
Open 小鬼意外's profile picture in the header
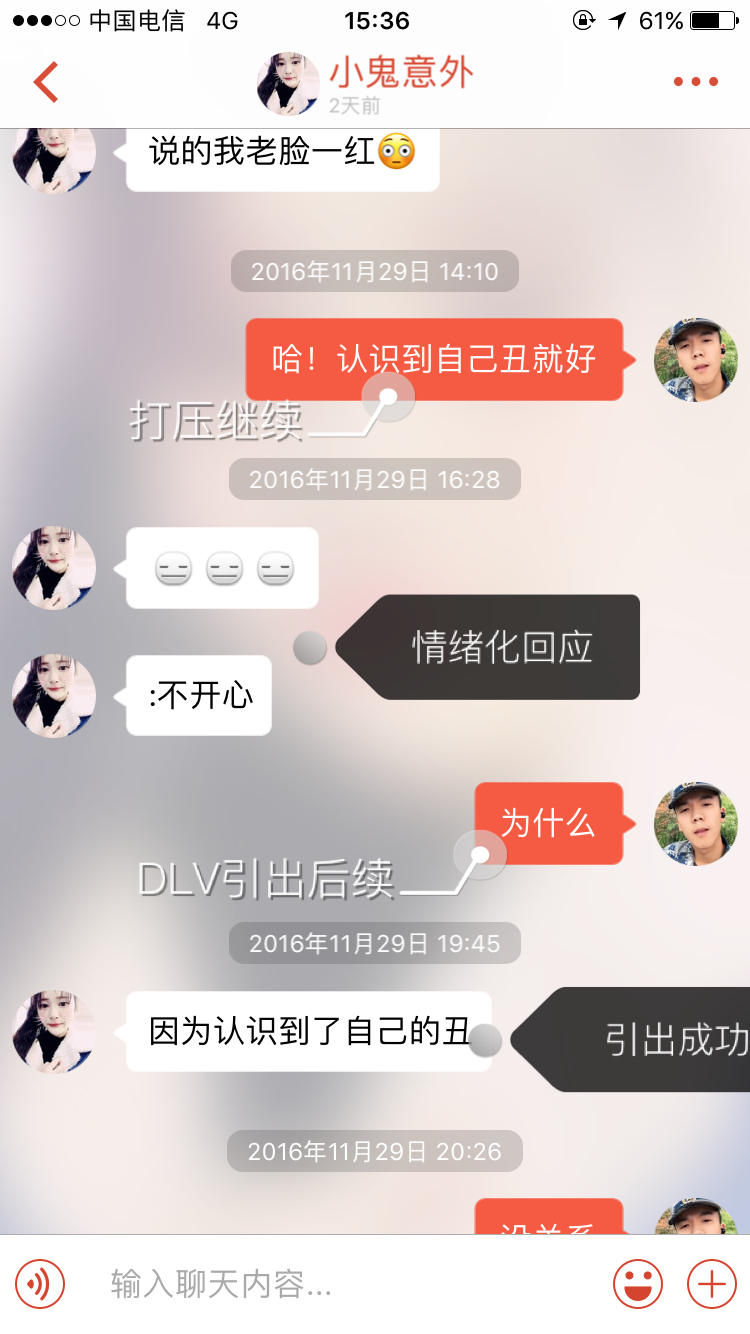(x=289, y=84)
